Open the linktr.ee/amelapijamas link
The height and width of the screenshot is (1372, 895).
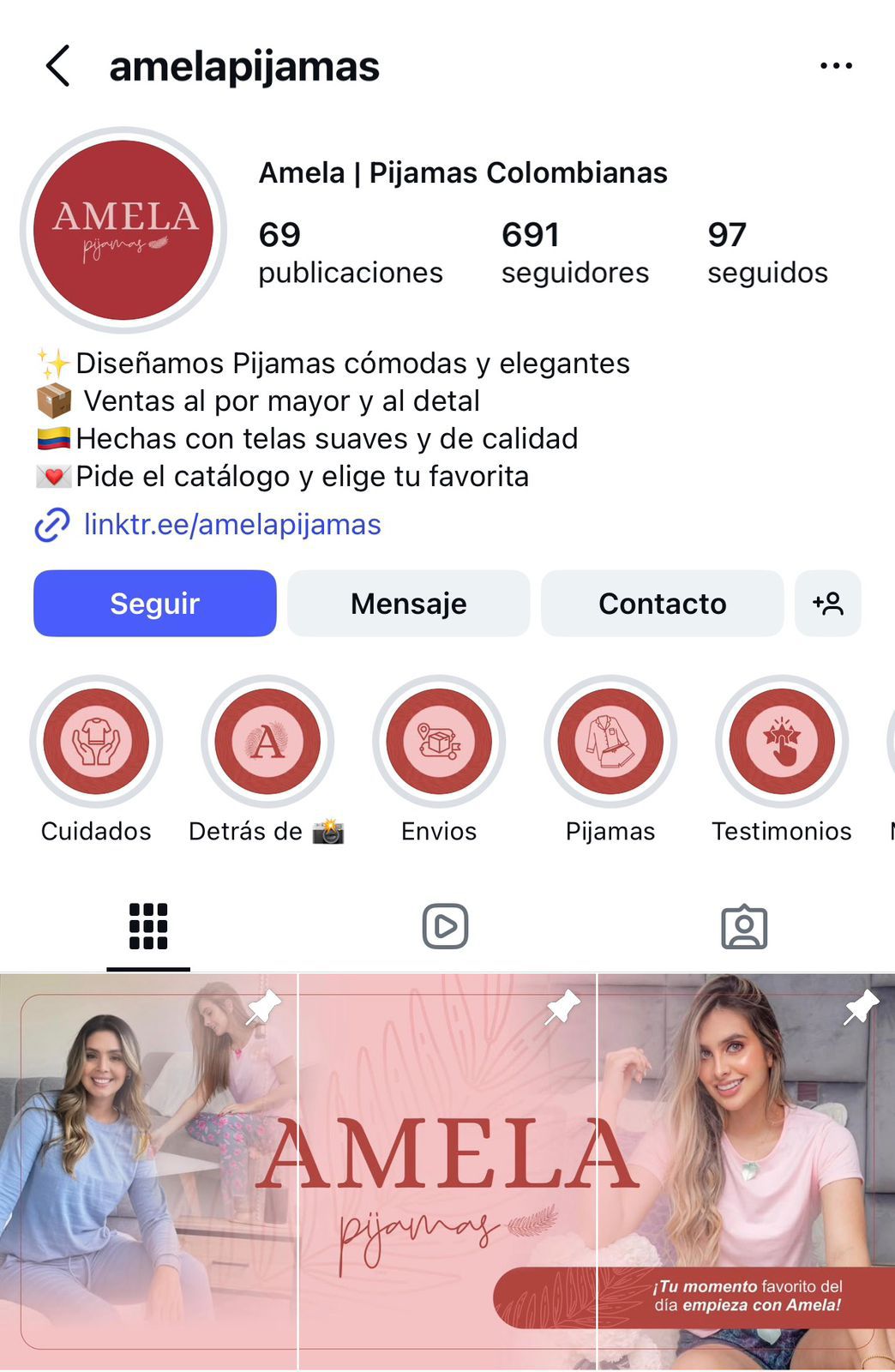(231, 525)
